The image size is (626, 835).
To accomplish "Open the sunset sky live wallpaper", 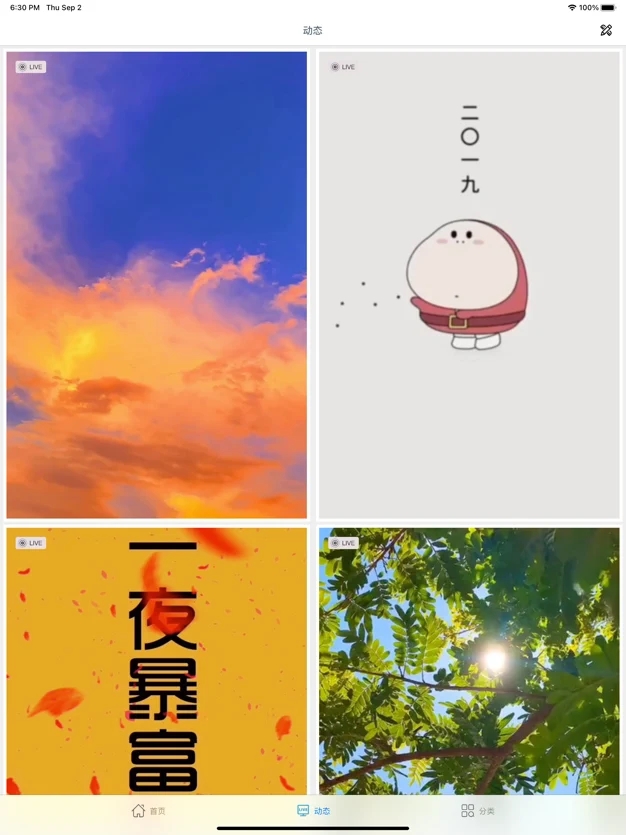I will pos(157,285).
